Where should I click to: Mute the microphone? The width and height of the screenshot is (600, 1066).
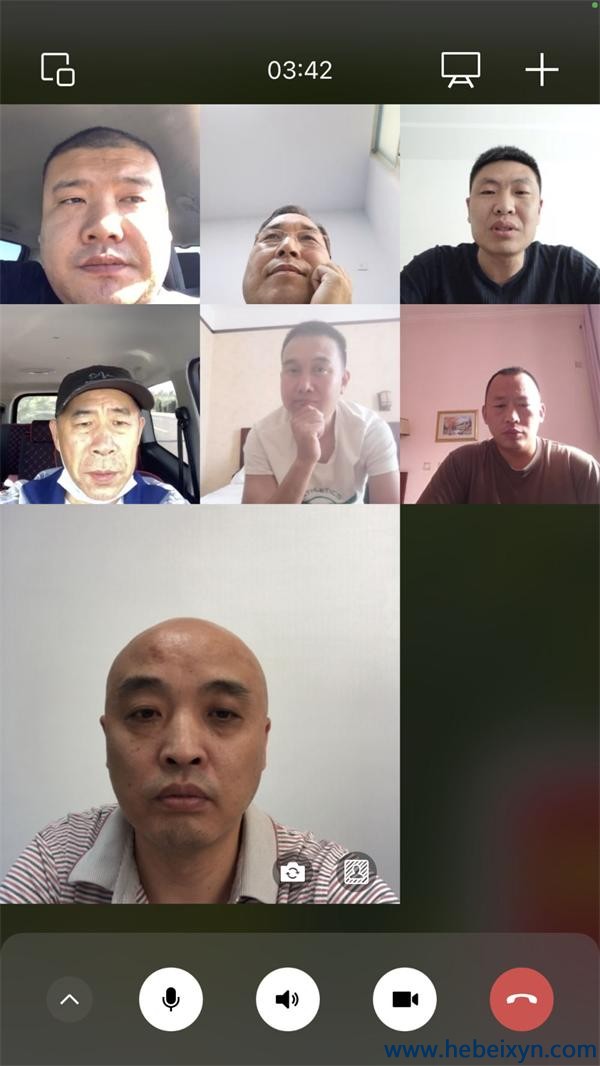click(171, 999)
